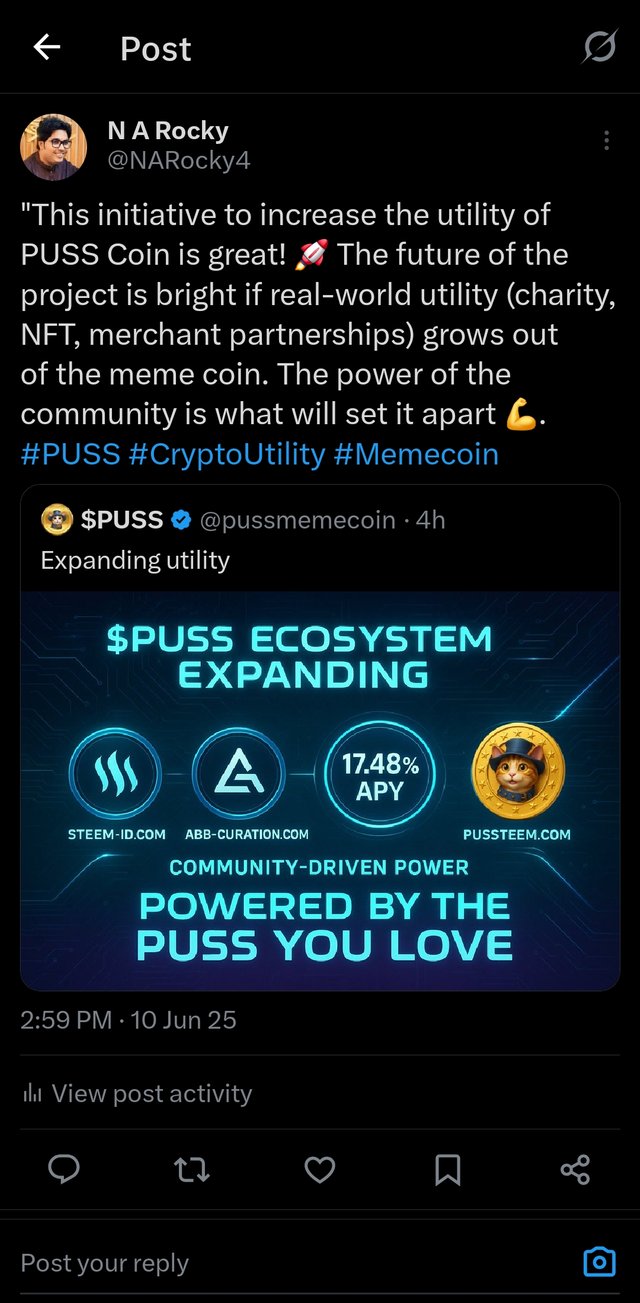Repost this post
Viewport: 640px width, 1303px height.
191,1168
